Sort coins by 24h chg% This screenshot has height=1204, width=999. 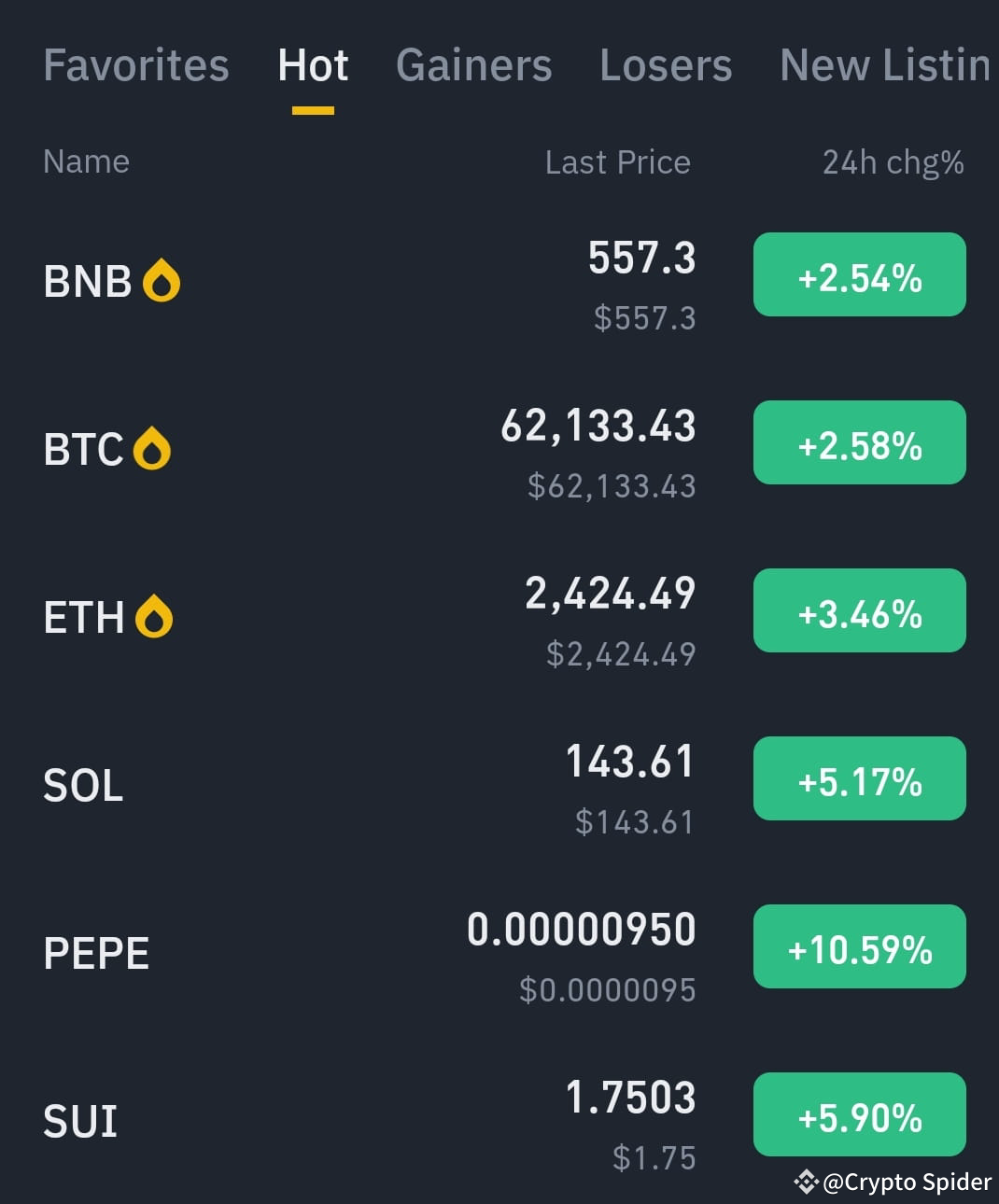892,161
